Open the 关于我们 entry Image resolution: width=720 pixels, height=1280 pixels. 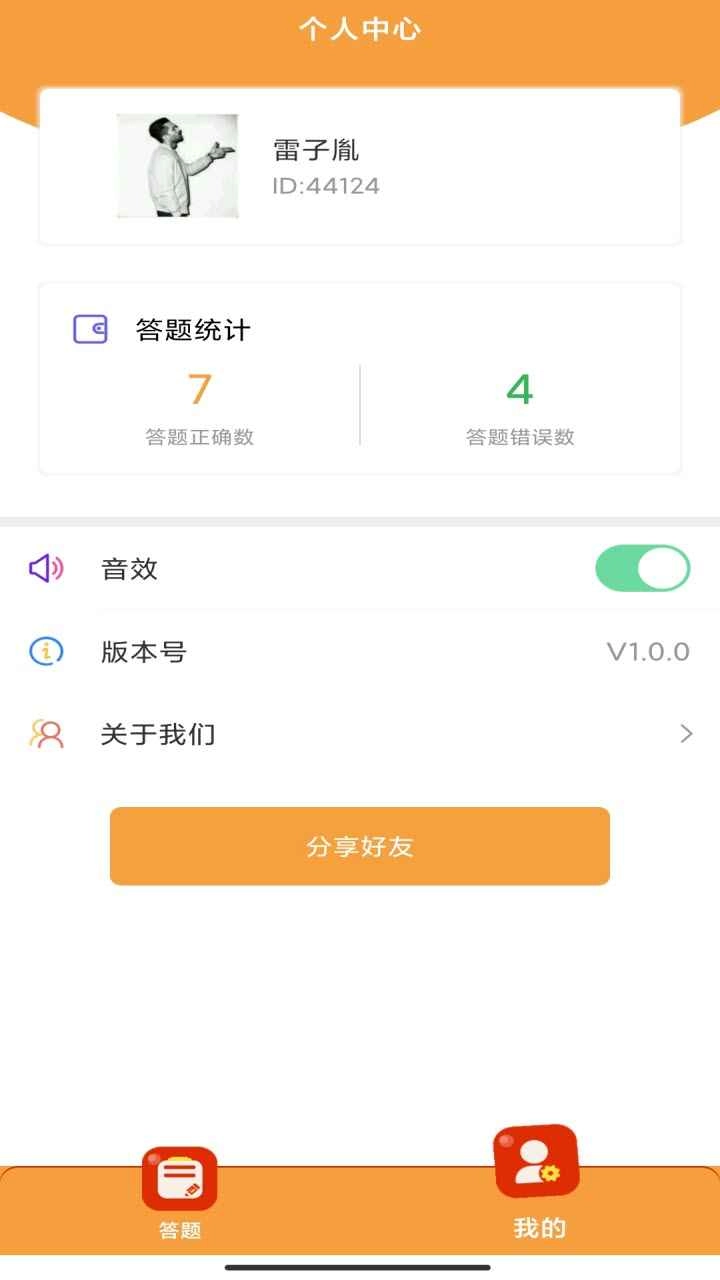click(x=360, y=733)
